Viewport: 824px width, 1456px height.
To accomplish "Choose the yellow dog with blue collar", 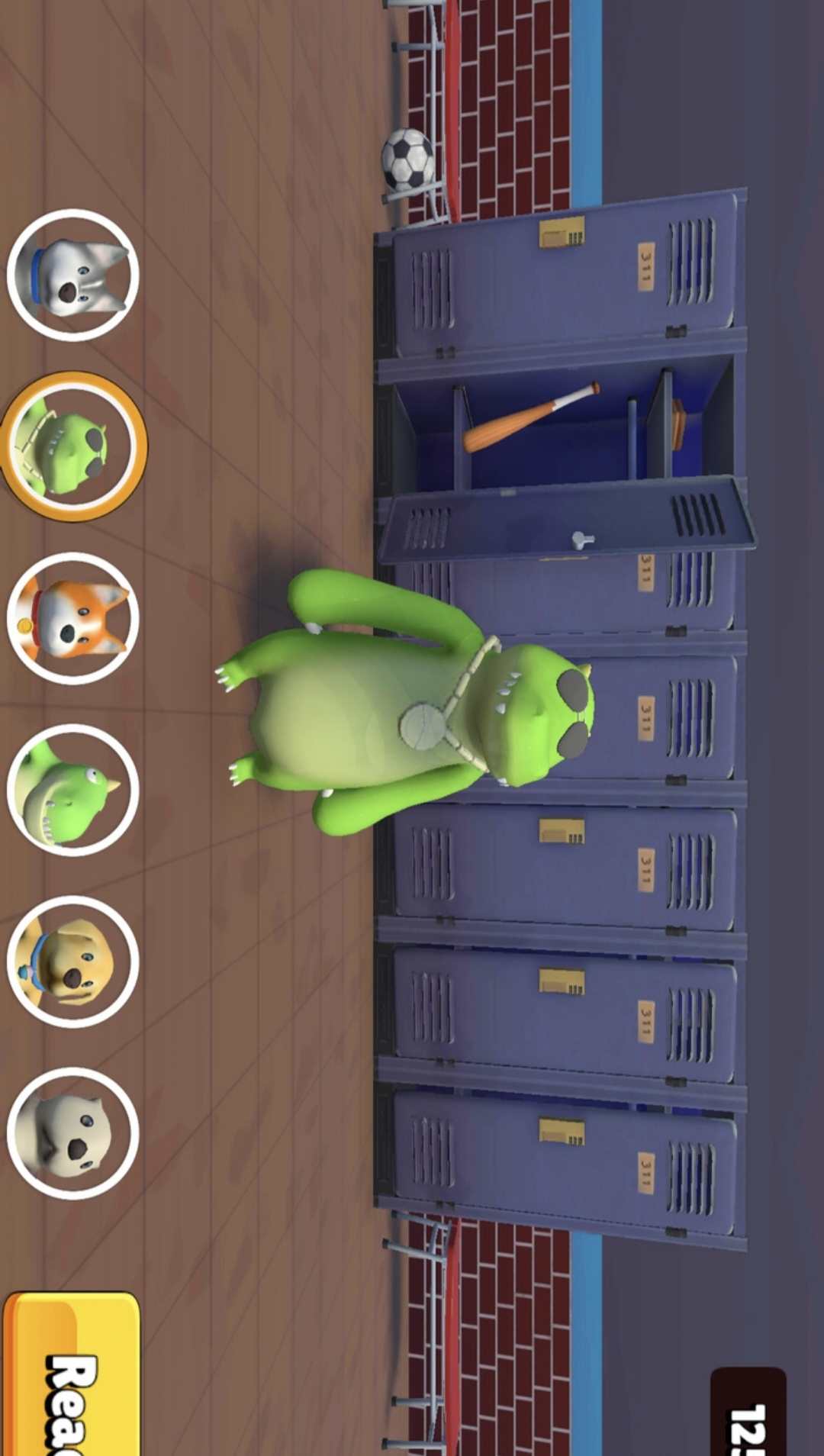I will pos(73,962).
